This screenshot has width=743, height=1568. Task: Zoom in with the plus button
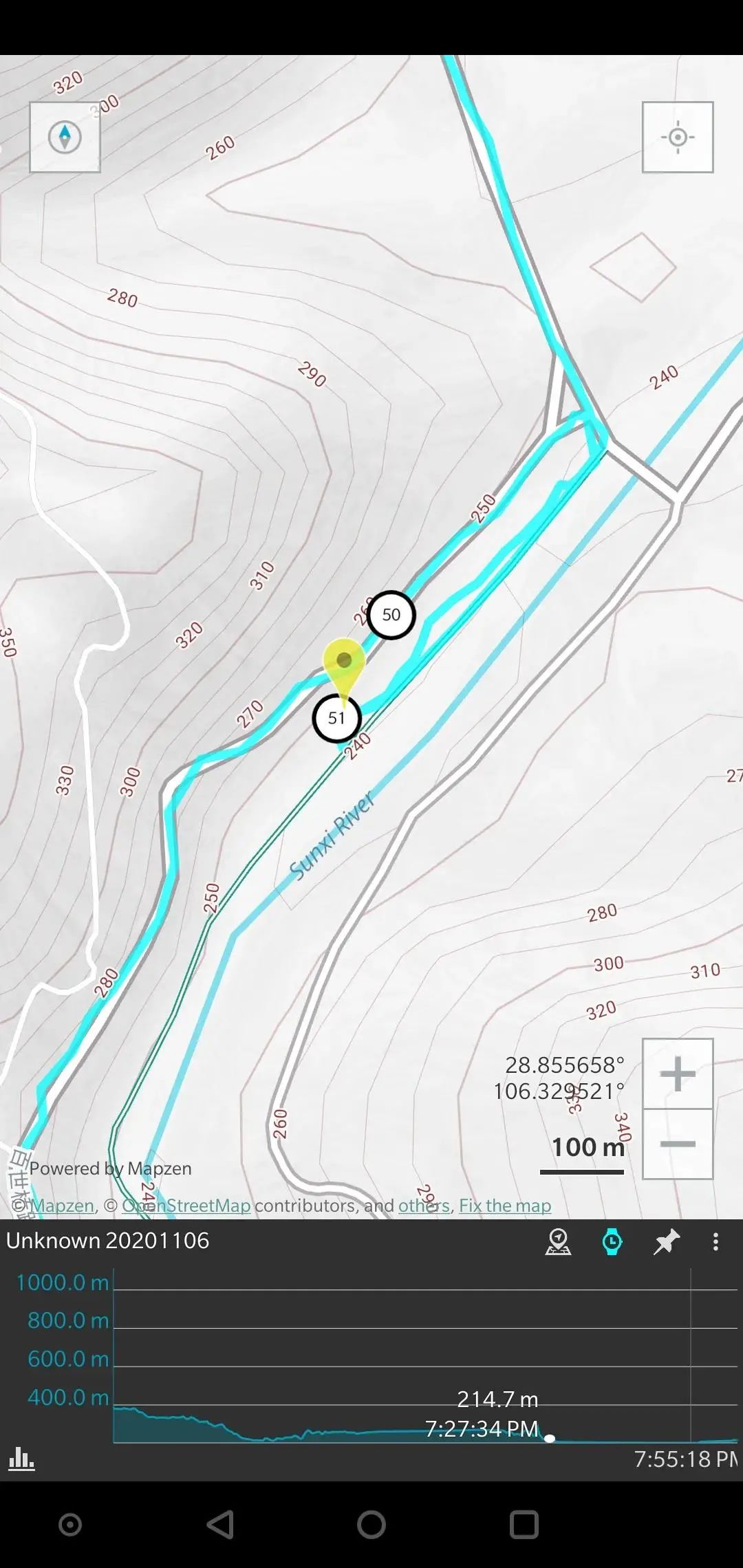click(x=677, y=1074)
